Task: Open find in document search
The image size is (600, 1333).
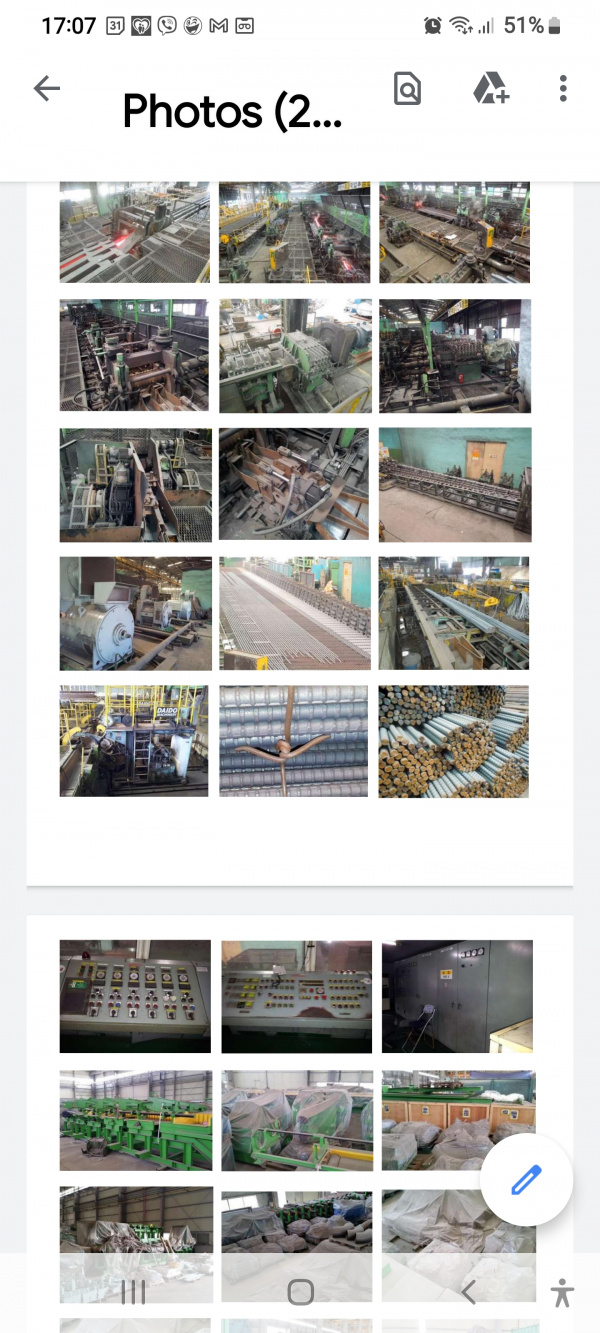Action: (407, 89)
